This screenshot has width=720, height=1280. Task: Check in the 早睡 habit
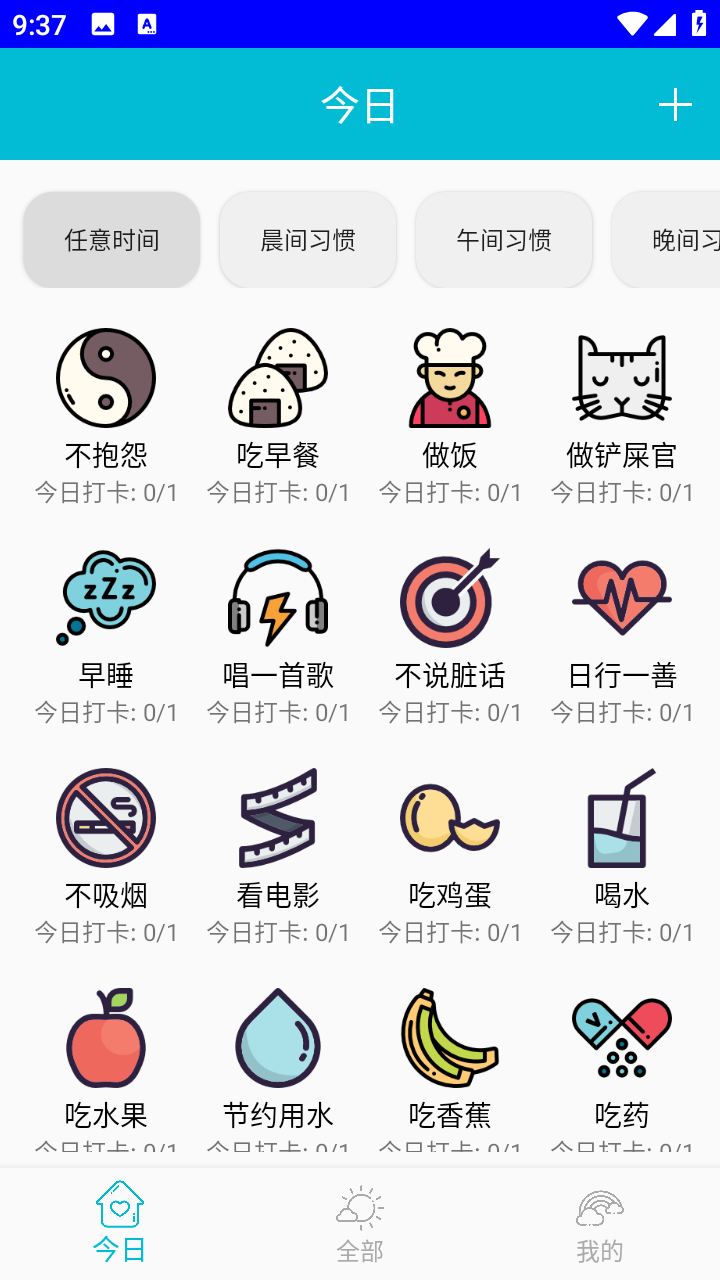pyautogui.click(x=106, y=598)
